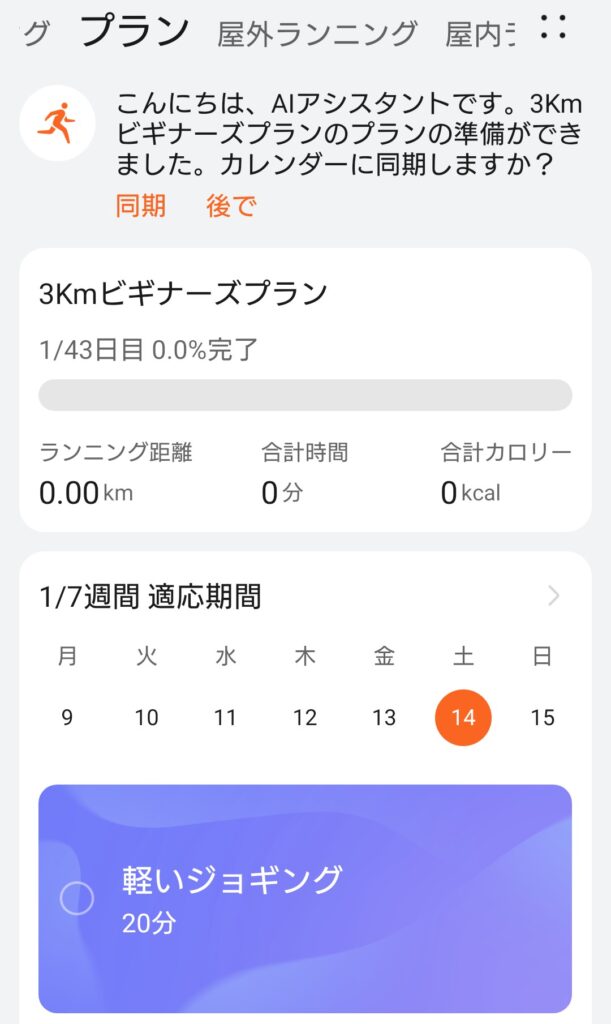Switch to the 屋外ランニング tab
Viewport: 611px width, 1024px height.
(317, 34)
